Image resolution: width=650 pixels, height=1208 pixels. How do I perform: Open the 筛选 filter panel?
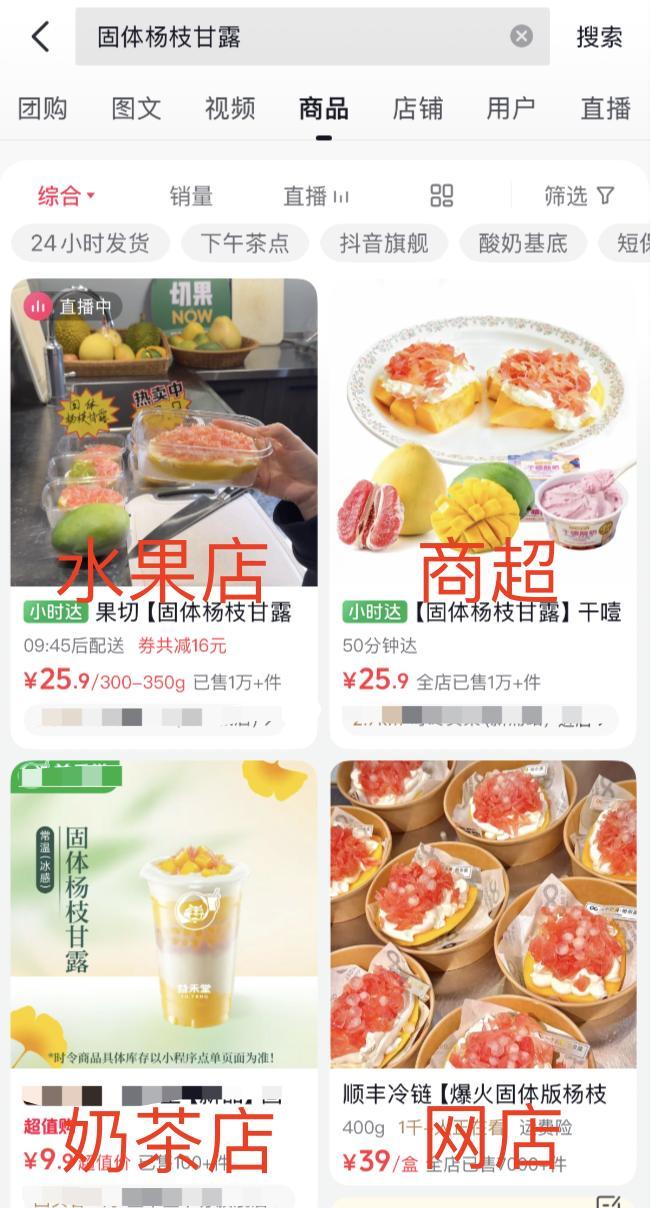pos(578,196)
